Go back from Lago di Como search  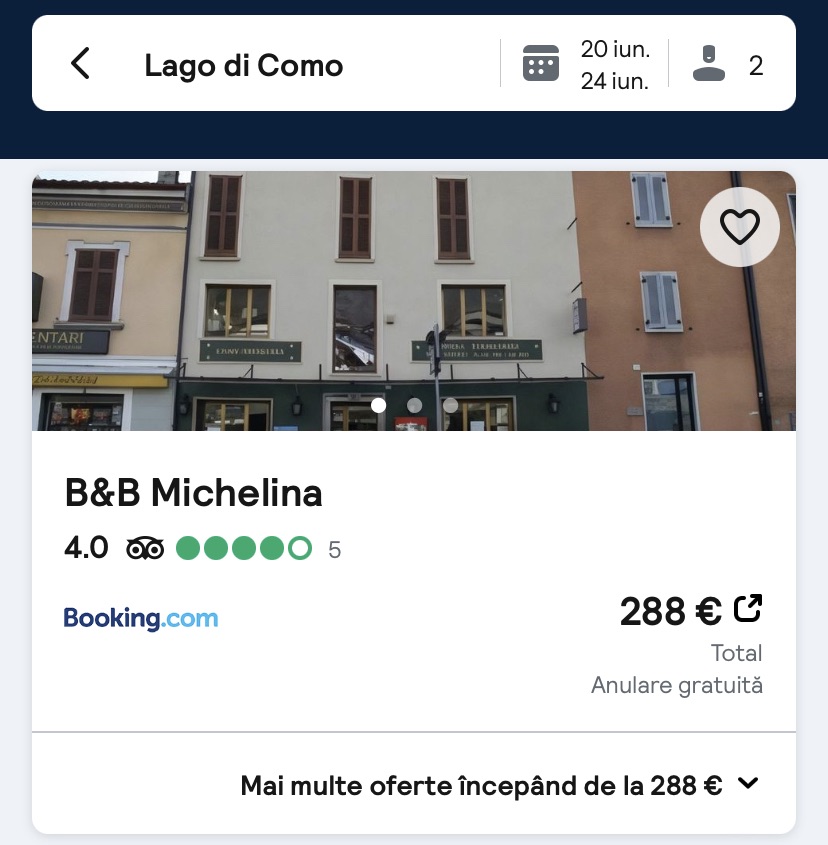(80, 64)
